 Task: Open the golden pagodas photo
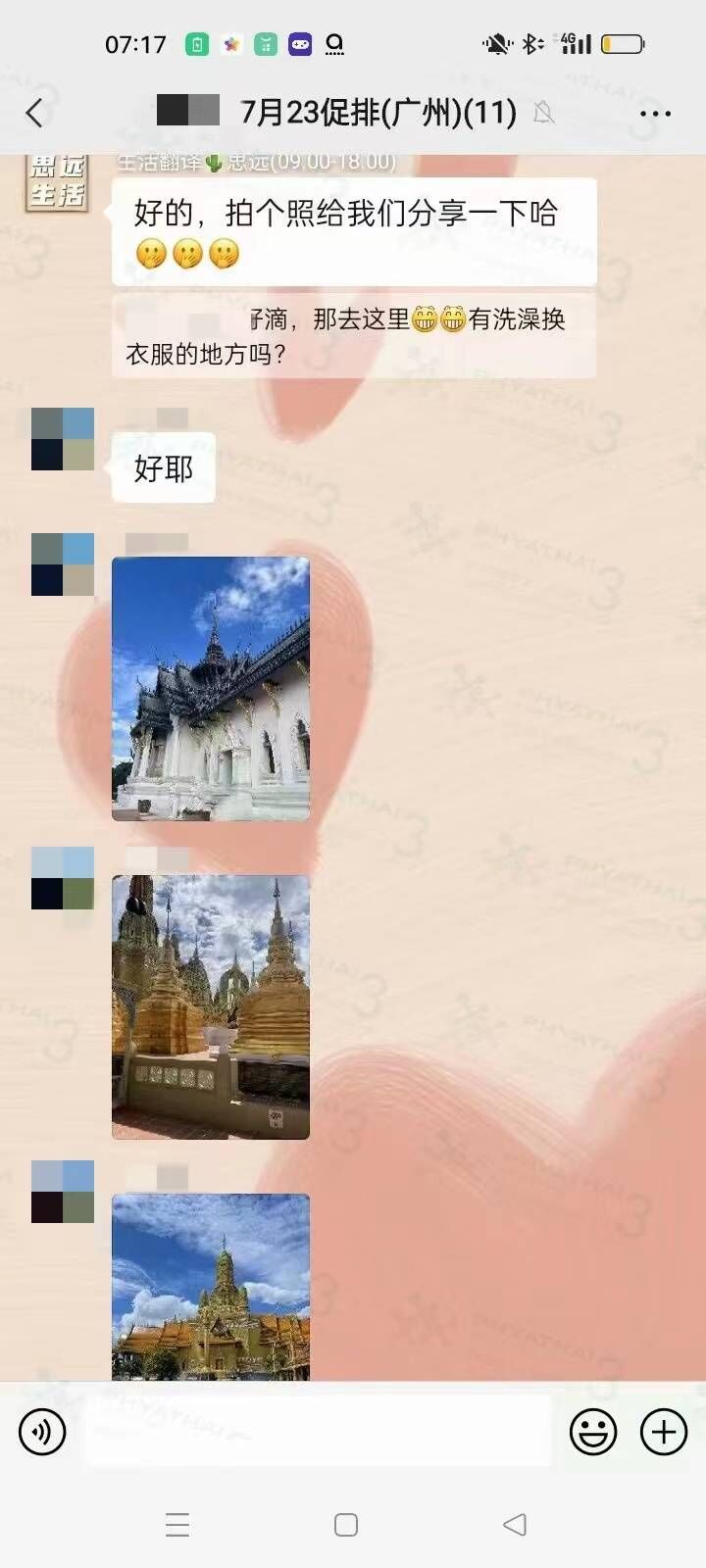[x=211, y=1006]
